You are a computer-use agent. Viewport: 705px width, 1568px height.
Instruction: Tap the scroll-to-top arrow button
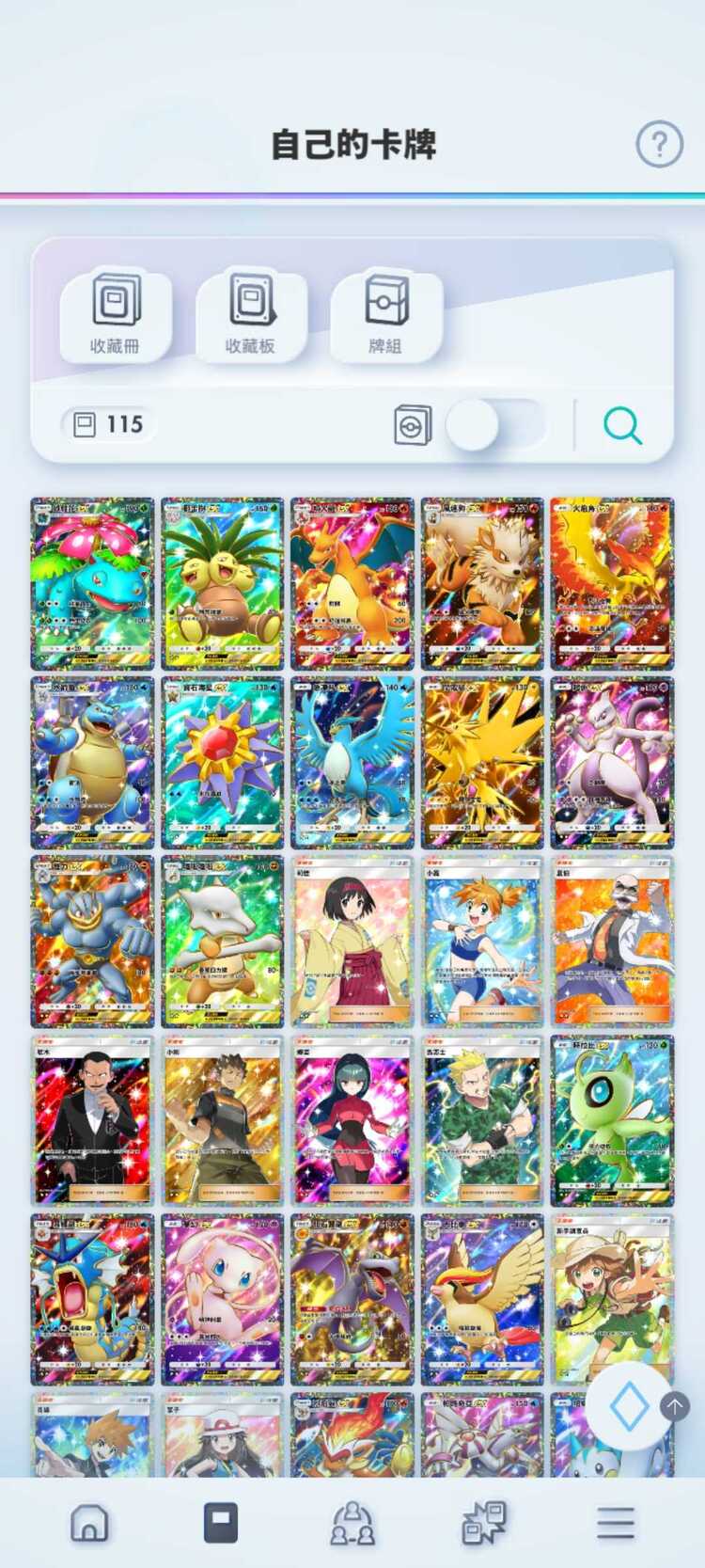(674, 1406)
